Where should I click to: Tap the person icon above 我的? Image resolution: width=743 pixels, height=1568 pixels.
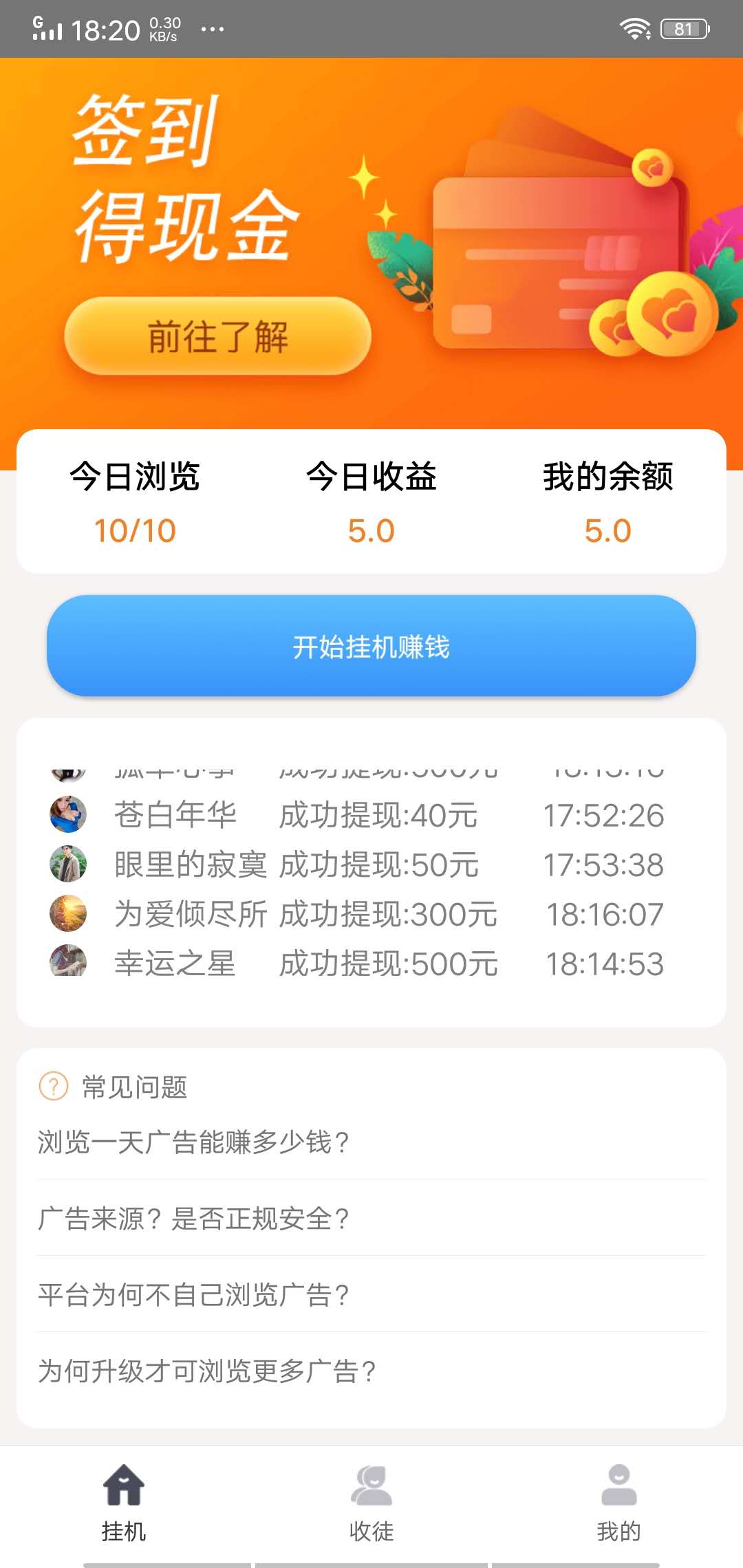click(618, 1485)
